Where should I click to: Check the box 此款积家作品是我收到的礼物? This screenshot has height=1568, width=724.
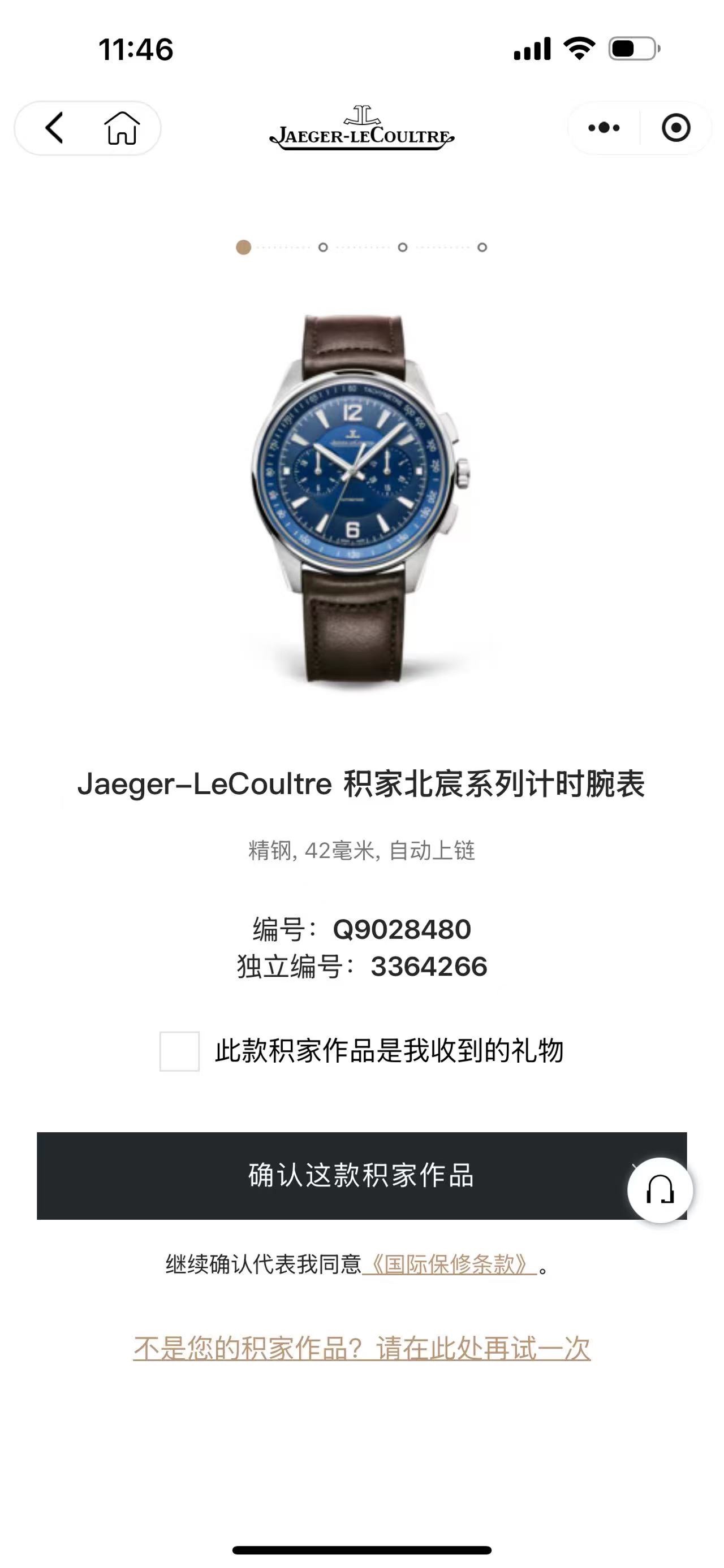[x=179, y=1051]
